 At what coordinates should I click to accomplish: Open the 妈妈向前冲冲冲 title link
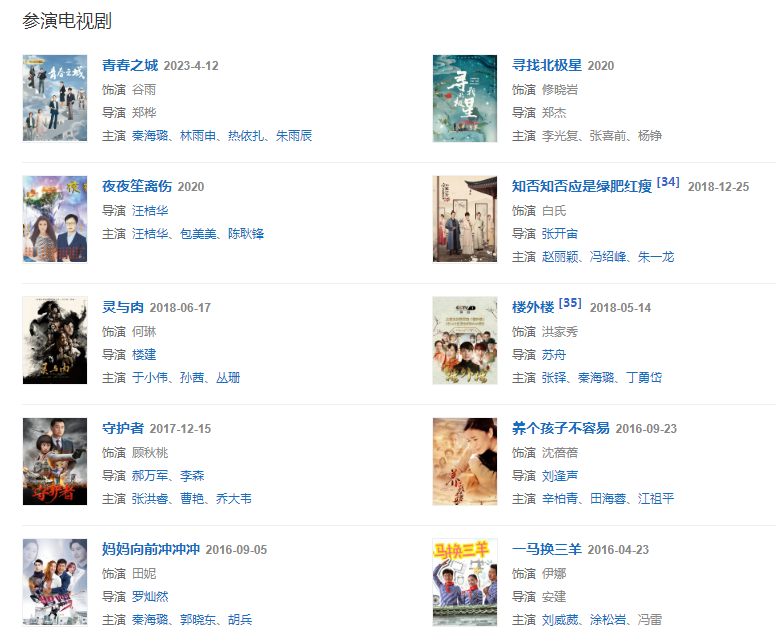coord(151,549)
